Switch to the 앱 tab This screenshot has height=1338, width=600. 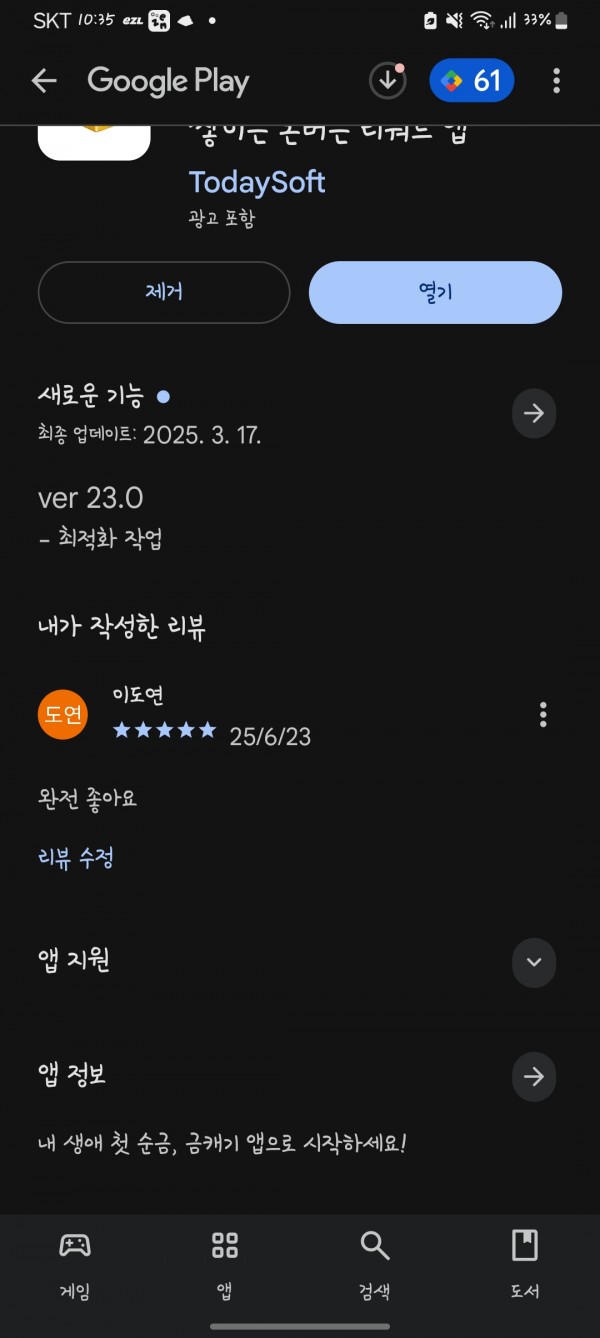(225, 1264)
